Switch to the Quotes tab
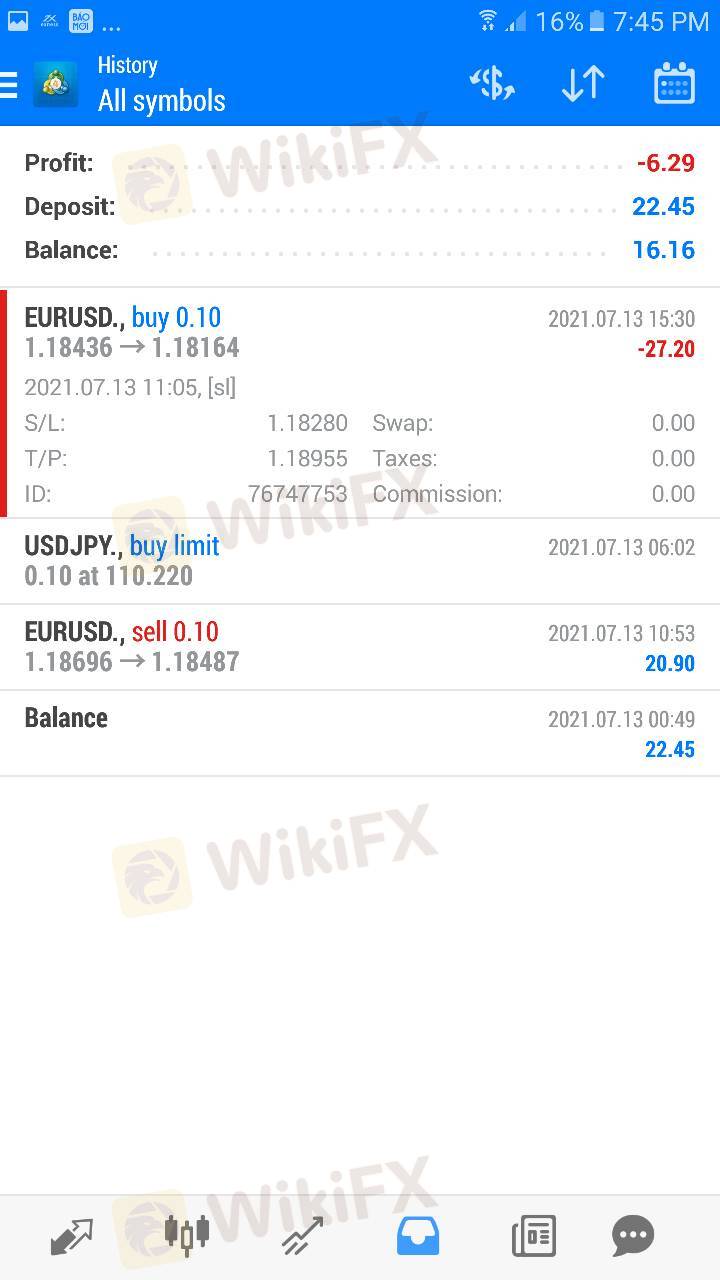The width and height of the screenshot is (720, 1280). [71, 1237]
